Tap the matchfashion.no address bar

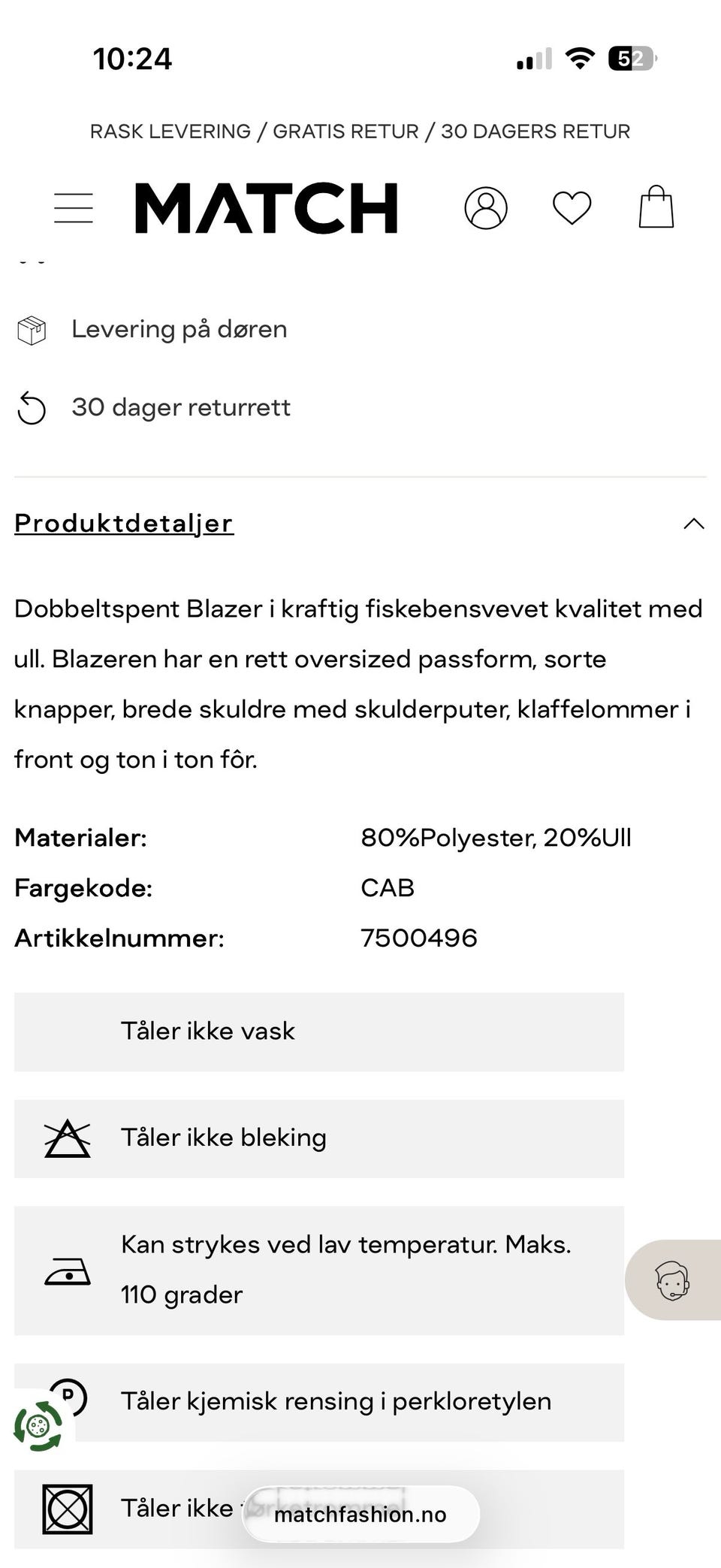coord(360,1515)
